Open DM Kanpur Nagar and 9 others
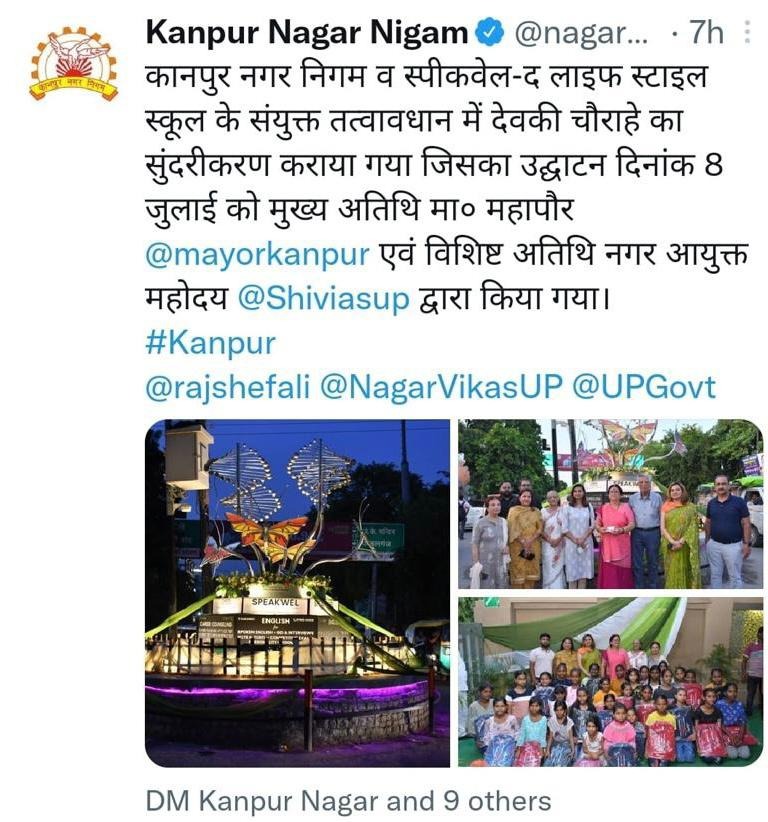Image resolution: width=768 pixels, height=822 pixels. pyautogui.click(x=348, y=801)
